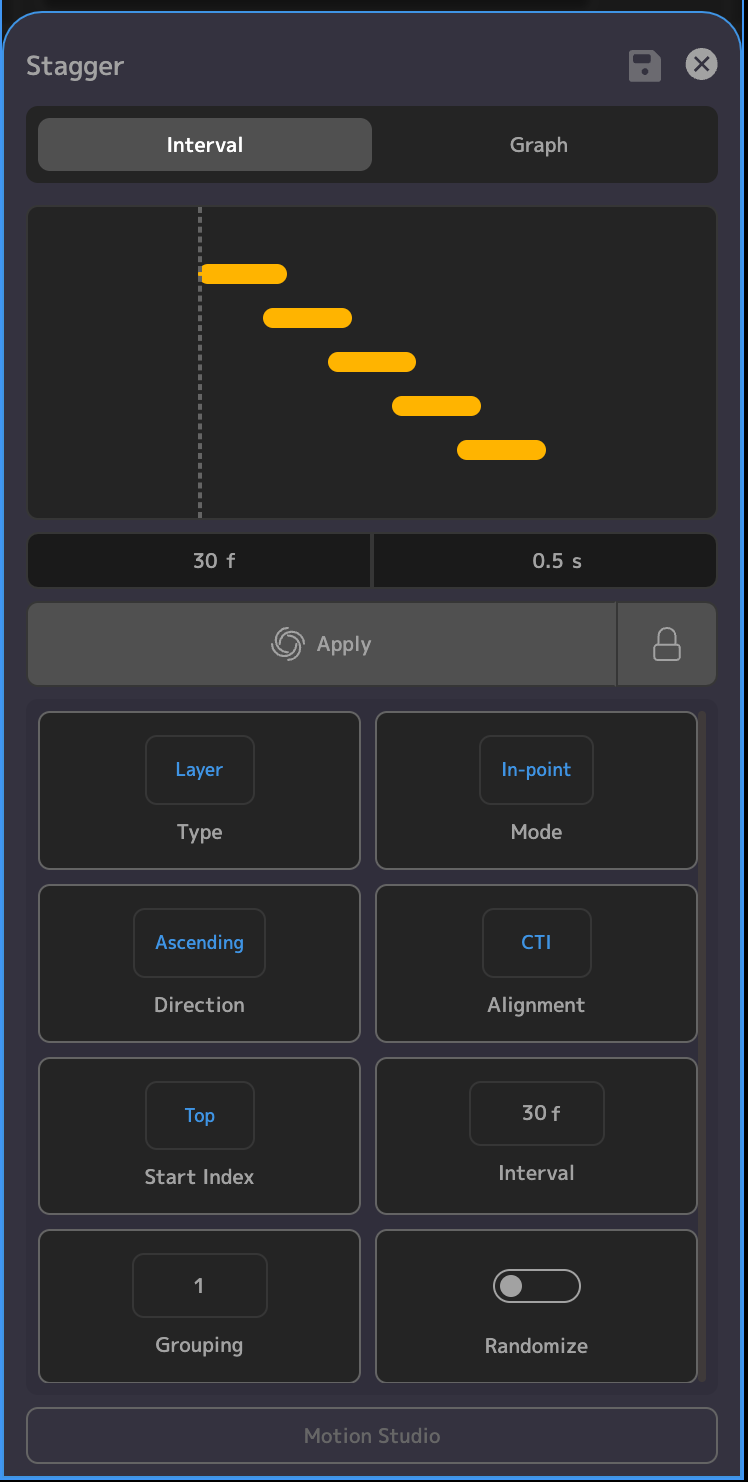Open Motion Studio
This screenshot has width=748, height=1482.
[x=372, y=1436]
